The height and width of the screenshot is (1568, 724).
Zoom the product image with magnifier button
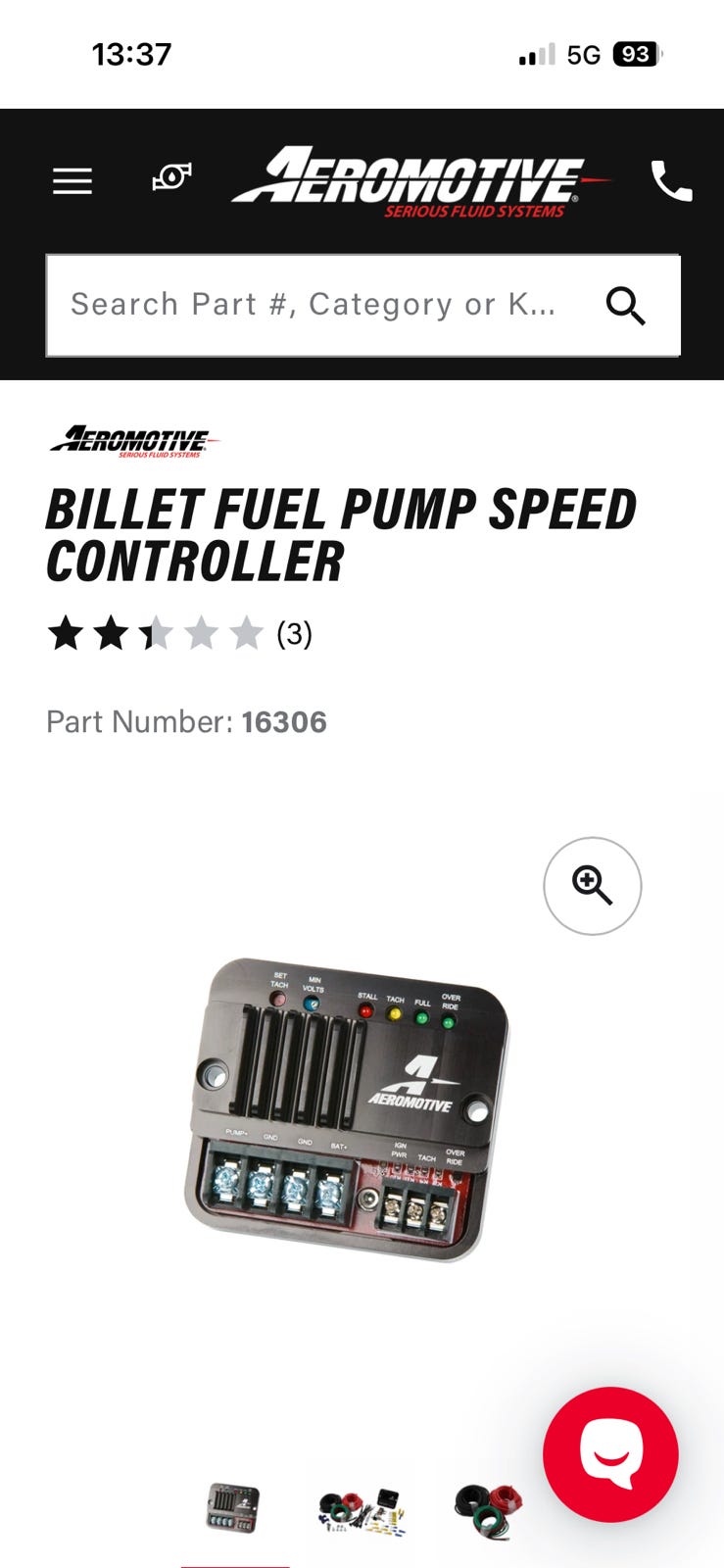tap(593, 886)
